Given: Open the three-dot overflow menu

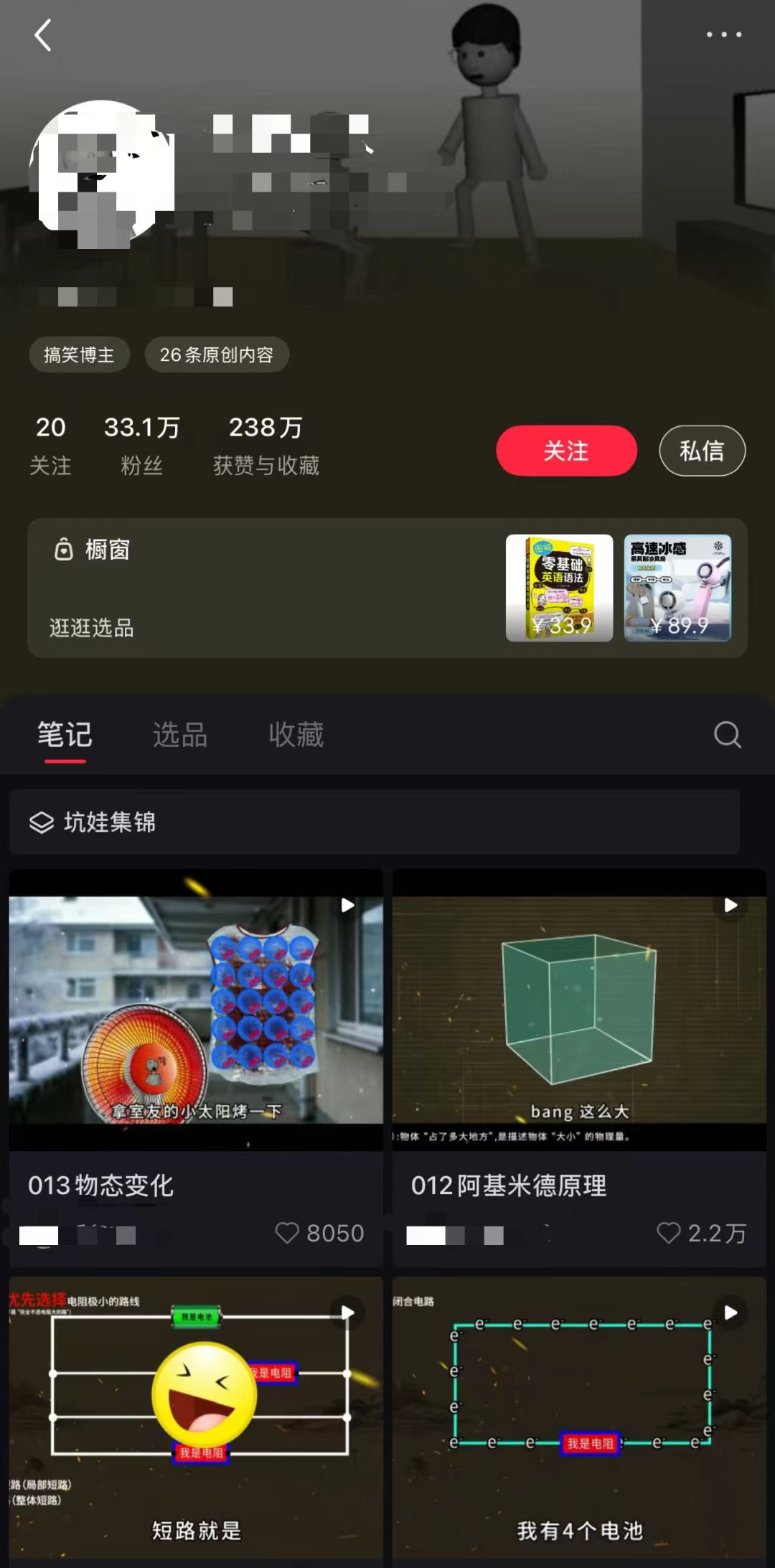Looking at the screenshot, I should [723, 34].
